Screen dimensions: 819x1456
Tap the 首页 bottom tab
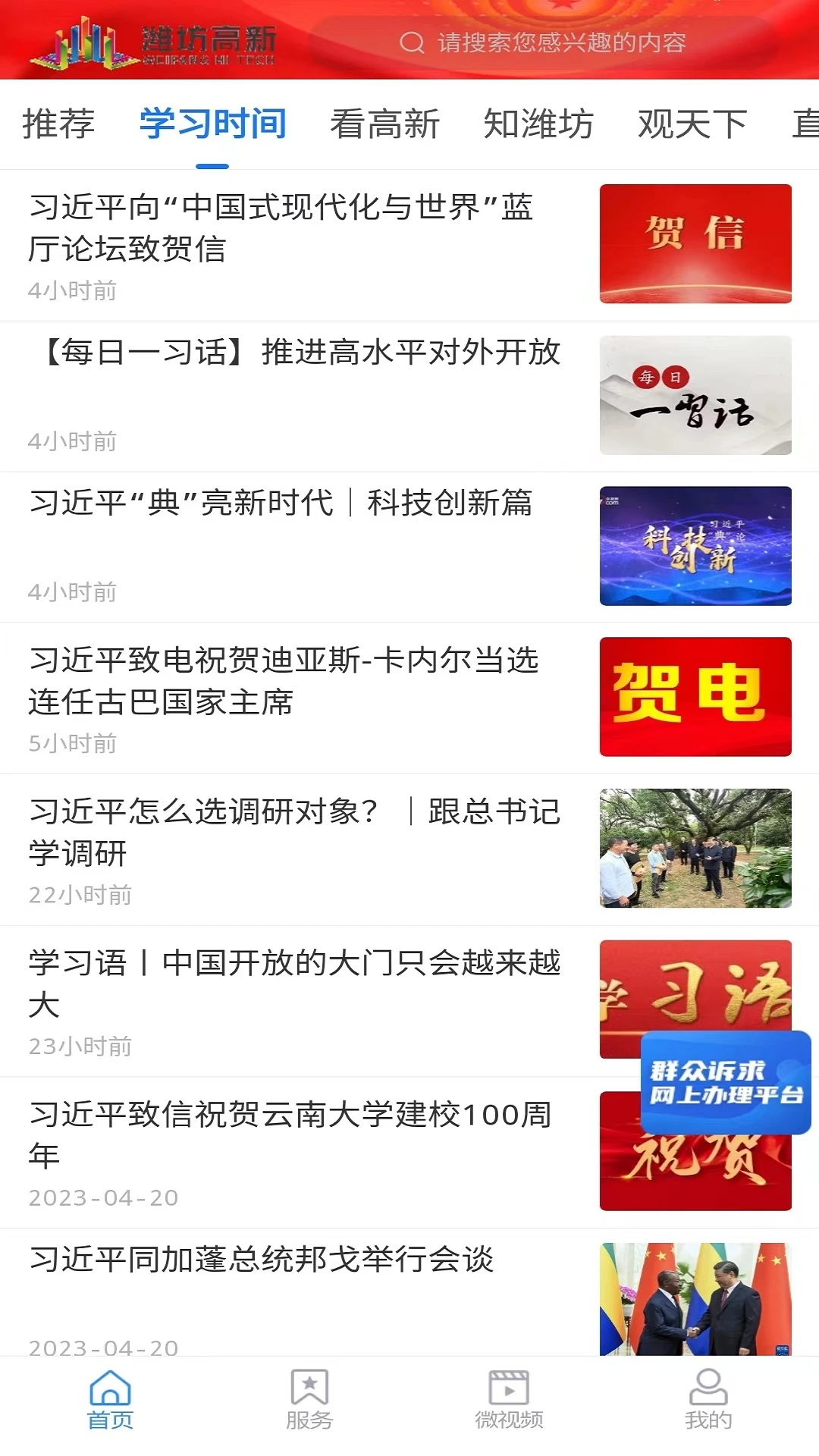coord(110,1400)
